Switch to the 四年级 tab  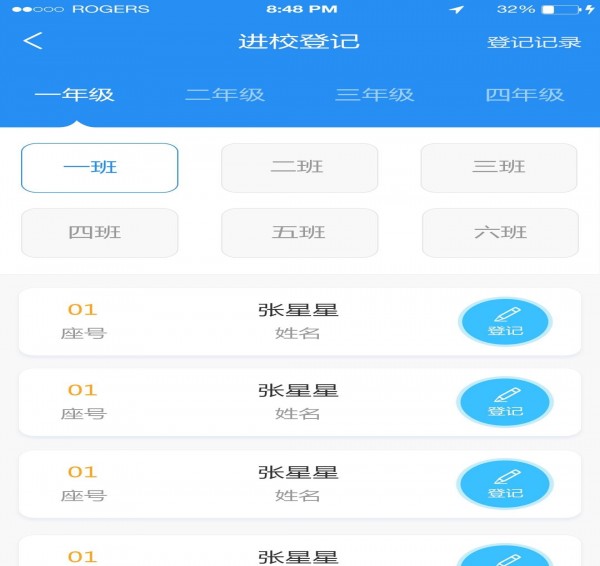(x=525, y=95)
